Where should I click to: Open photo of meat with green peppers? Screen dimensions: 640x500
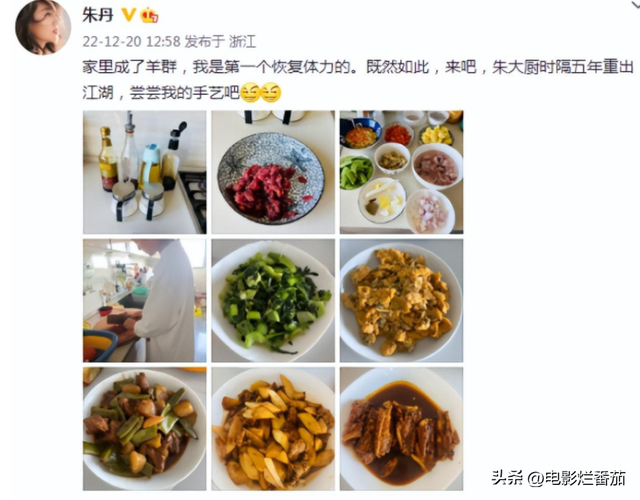tap(144, 428)
